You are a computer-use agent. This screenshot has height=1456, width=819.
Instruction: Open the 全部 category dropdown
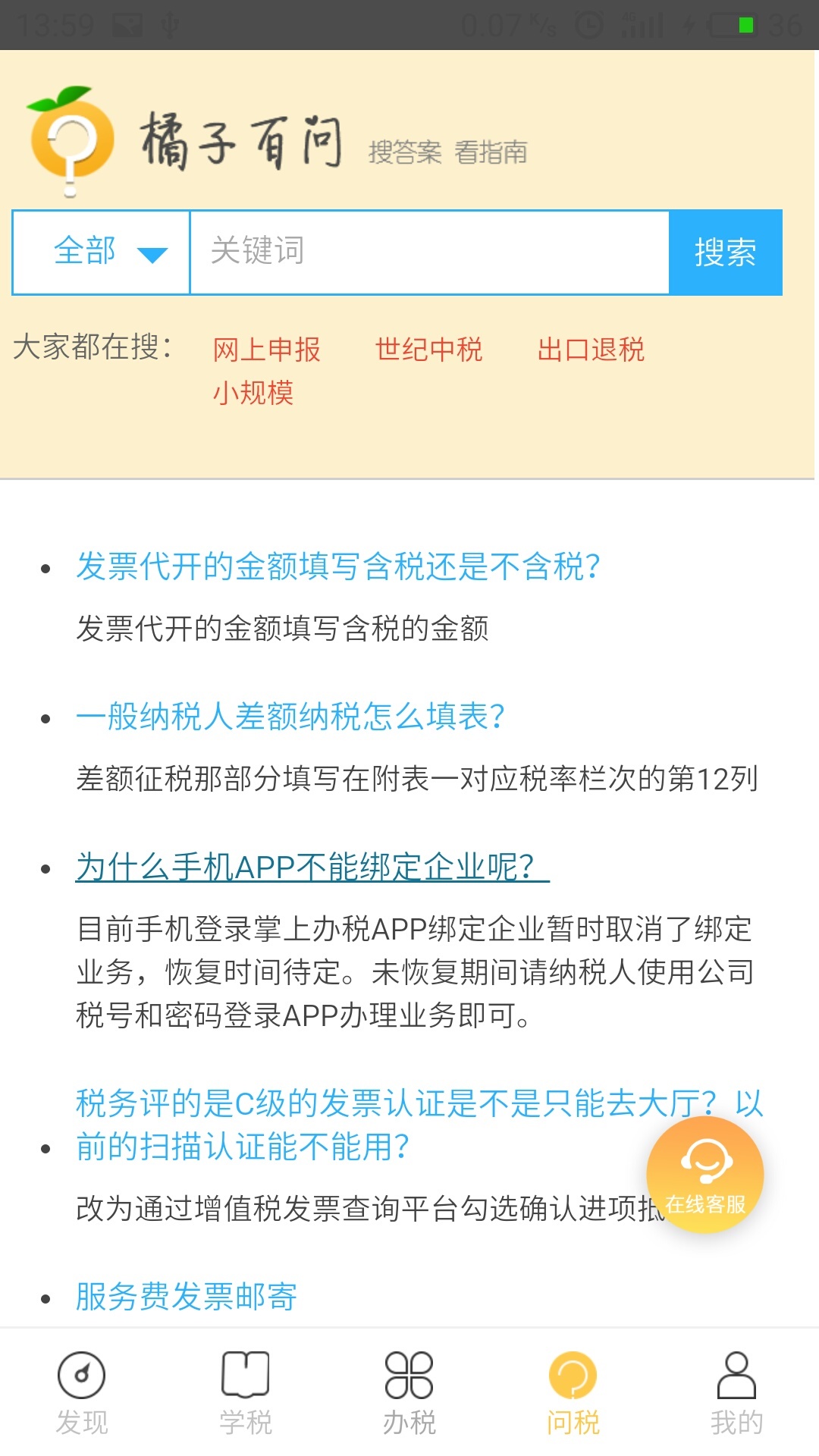point(101,252)
